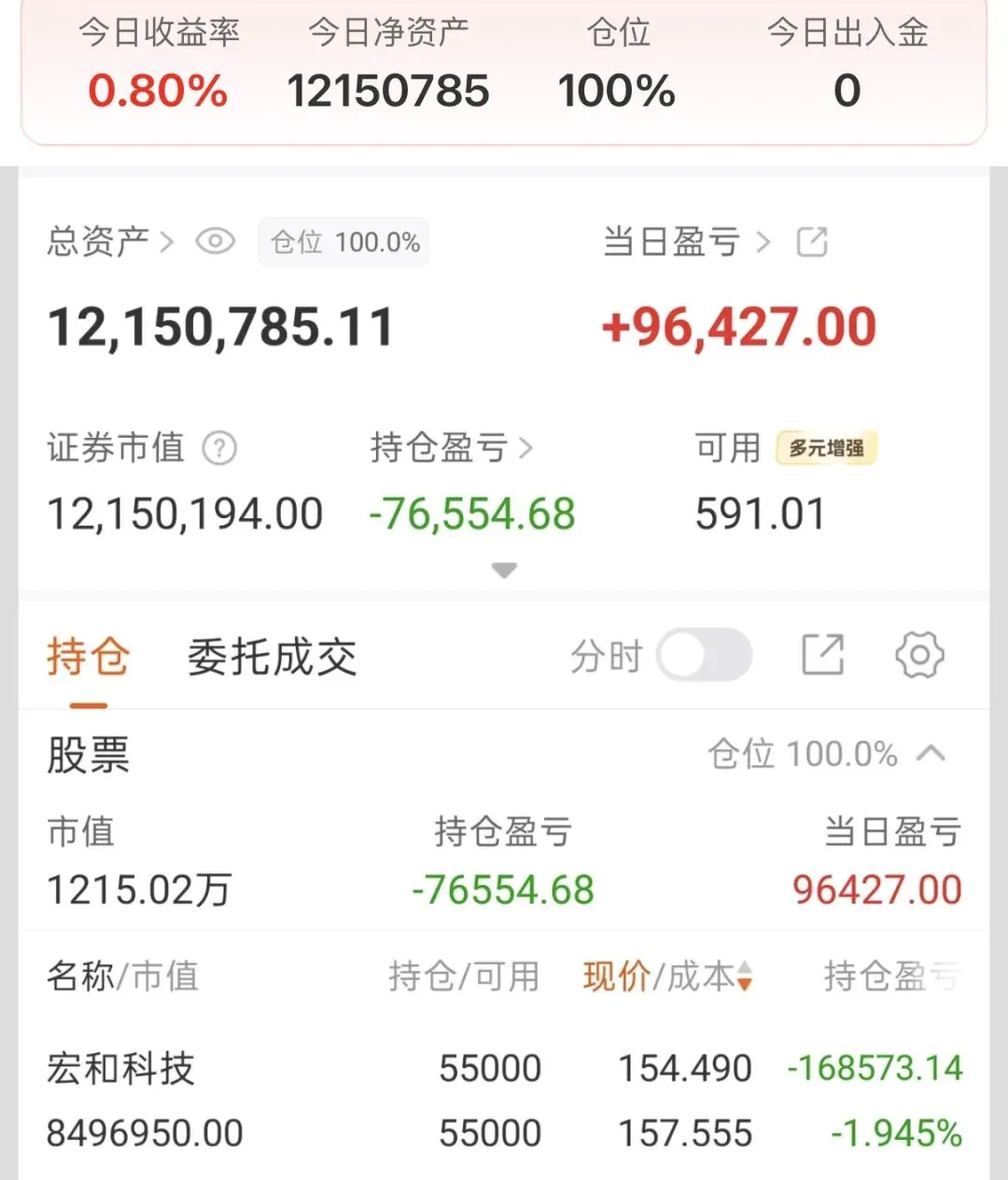1008x1180 pixels.
Task: Tap the 多元增强 badge
Action: [827, 448]
